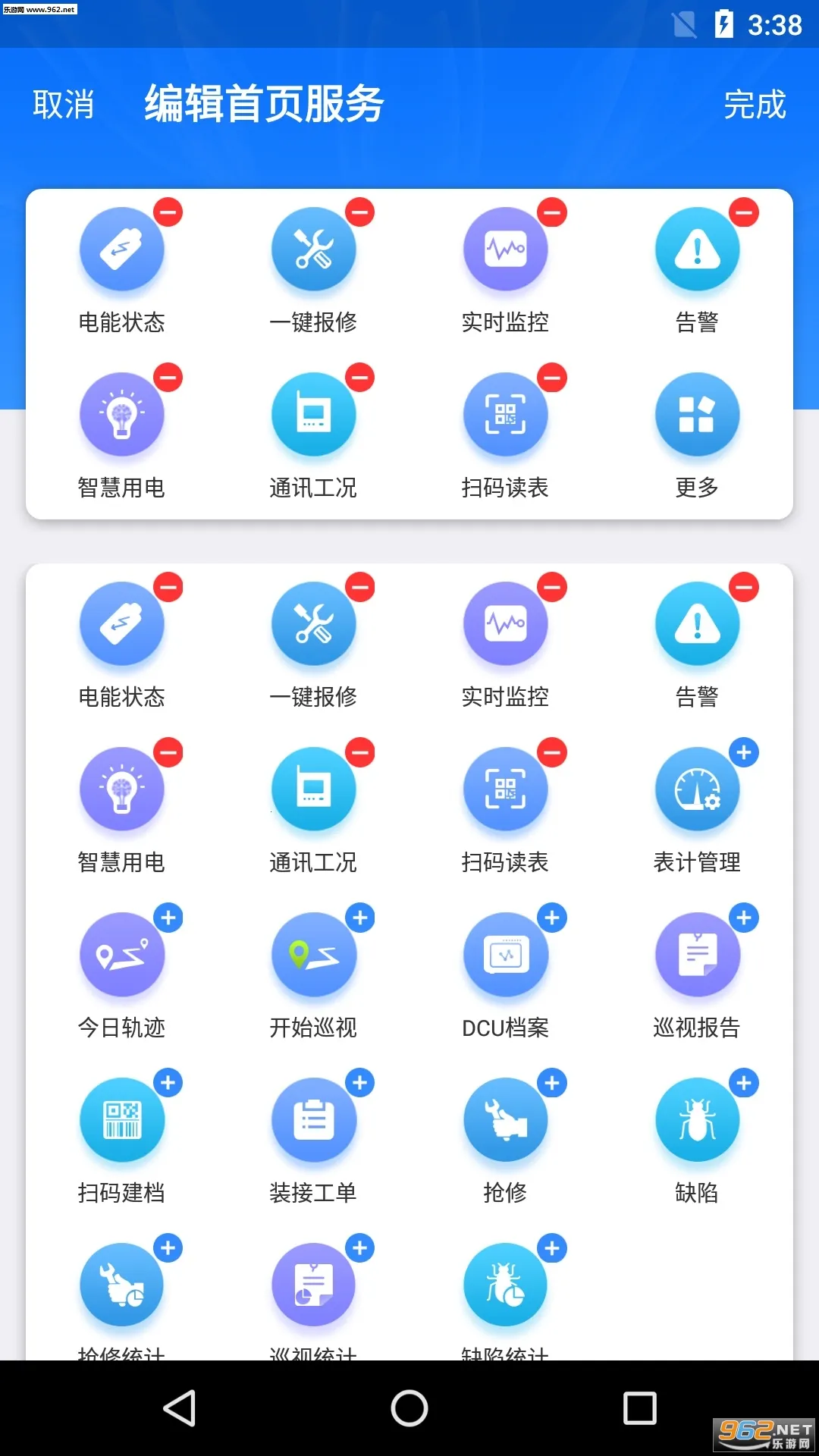
Task: Add DCU档案 to home services
Action: coord(552,918)
